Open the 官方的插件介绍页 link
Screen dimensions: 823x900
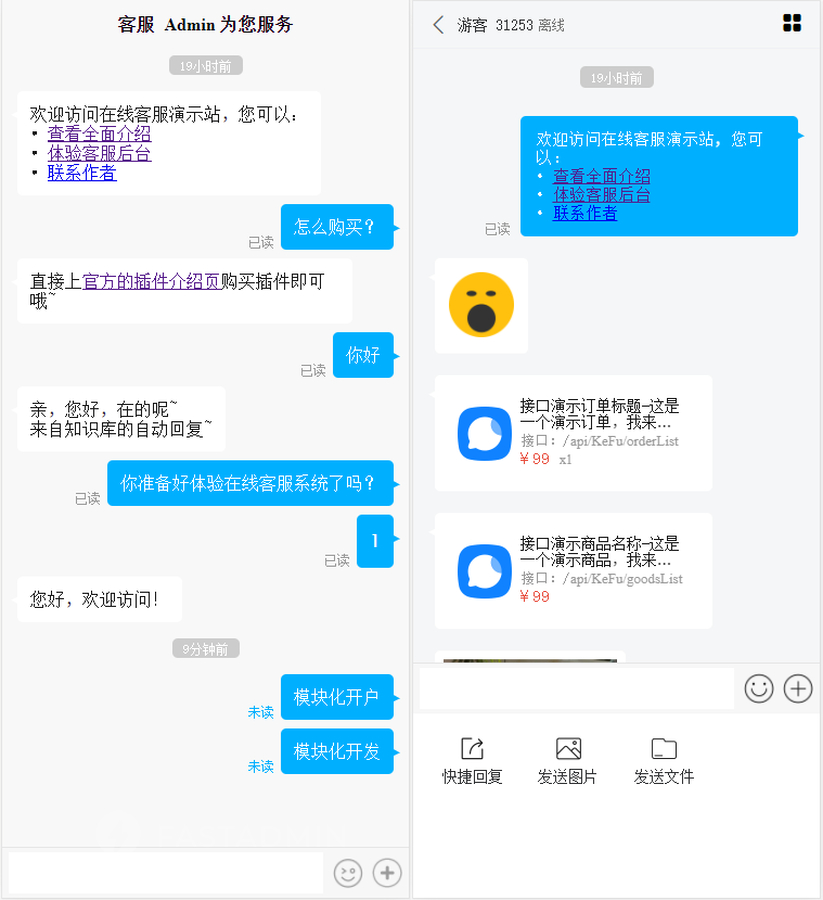[x=151, y=281]
